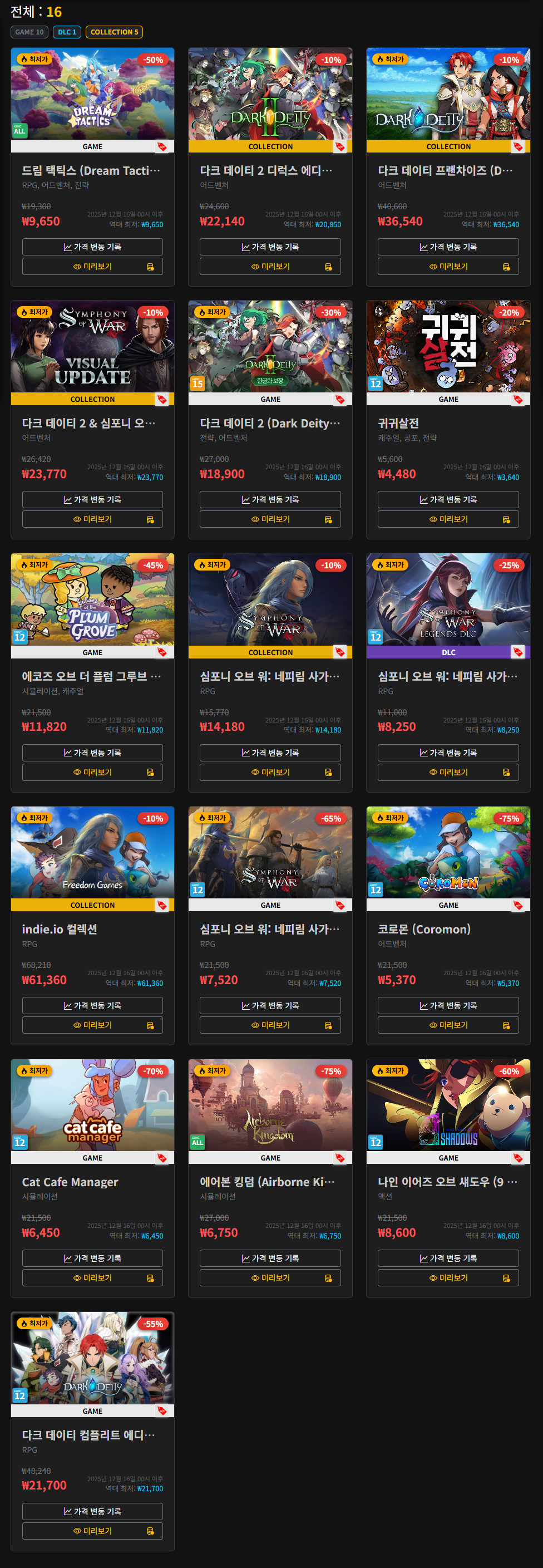This screenshot has height=1568, width=543.
Task: Open the Symphony of War Visual Update card
Action: pos(92,347)
